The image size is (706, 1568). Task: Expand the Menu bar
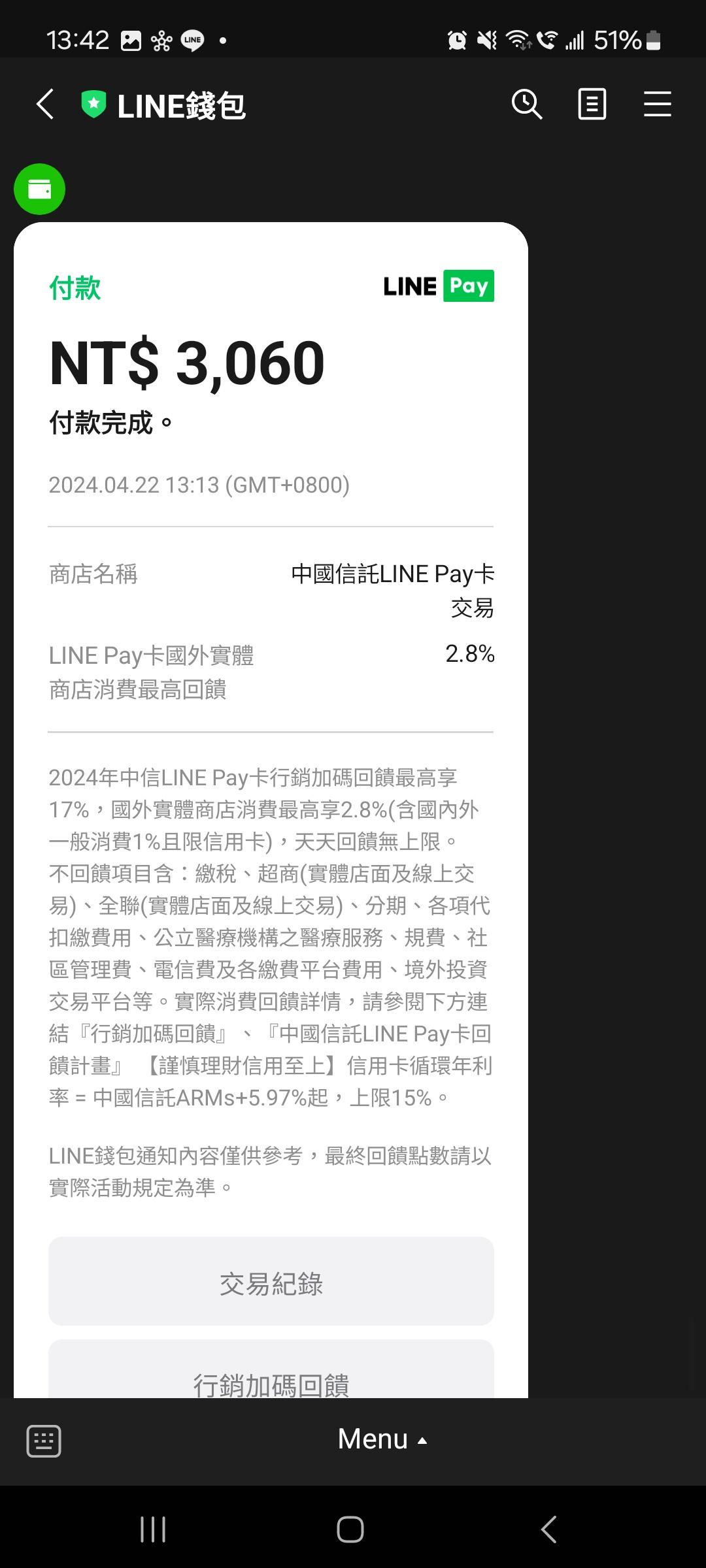click(x=382, y=1439)
